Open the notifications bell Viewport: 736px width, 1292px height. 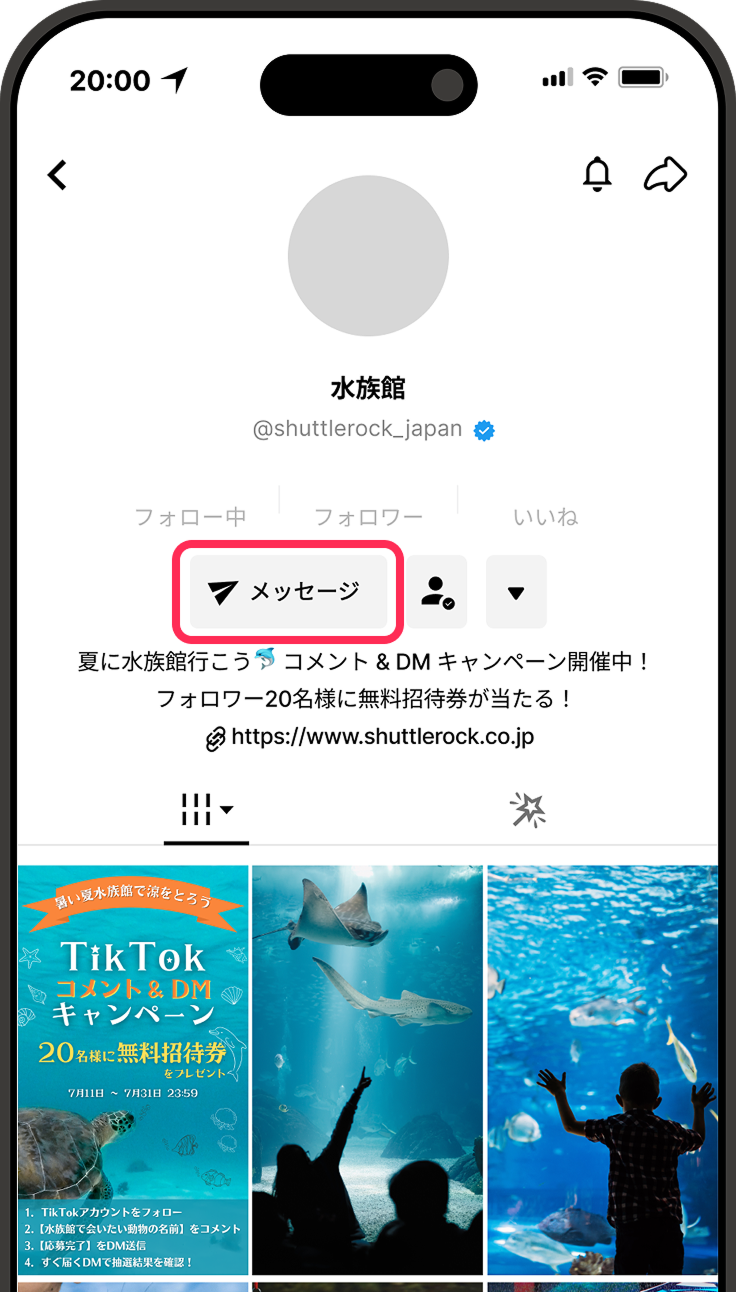pyautogui.click(x=597, y=174)
